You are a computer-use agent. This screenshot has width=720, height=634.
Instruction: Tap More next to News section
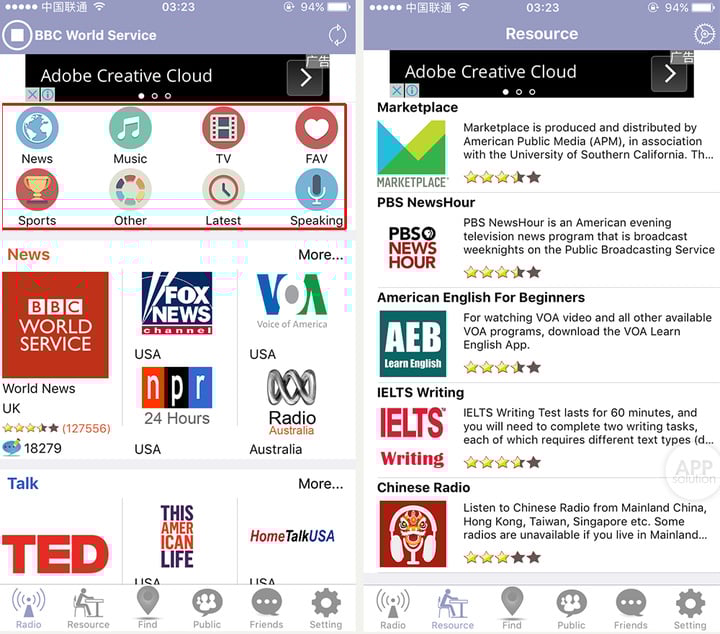tap(320, 255)
